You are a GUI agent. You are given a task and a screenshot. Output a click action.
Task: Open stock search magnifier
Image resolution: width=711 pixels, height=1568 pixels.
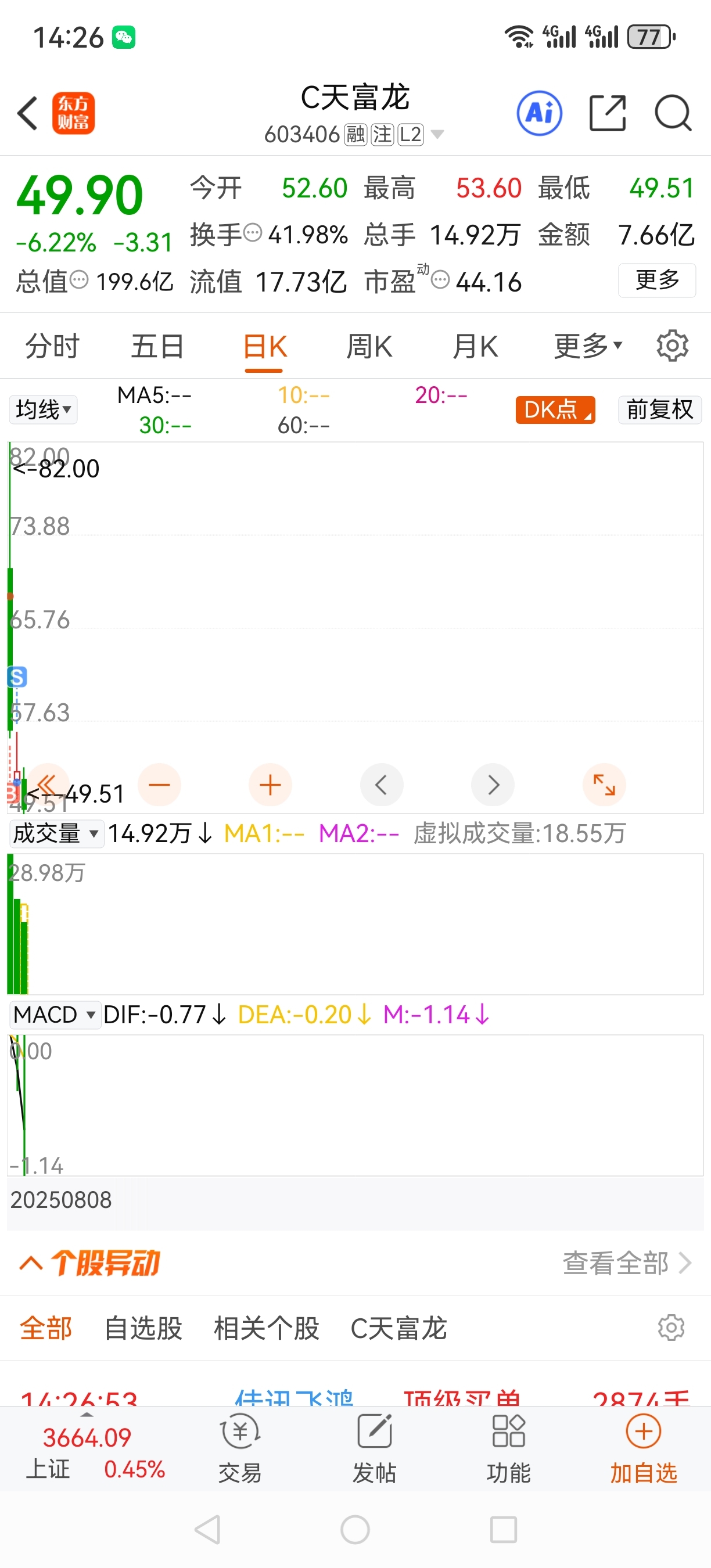click(673, 113)
